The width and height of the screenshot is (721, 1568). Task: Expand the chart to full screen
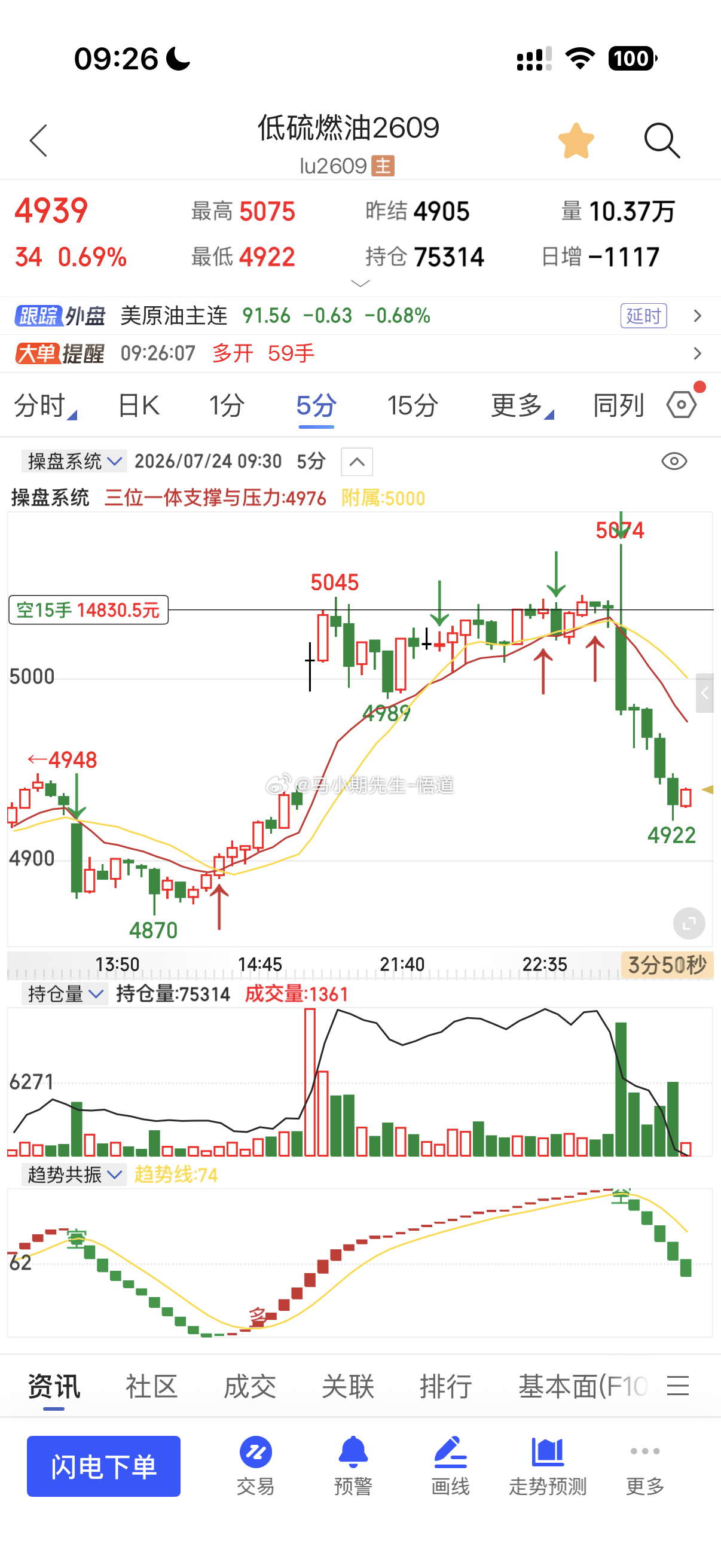tap(689, 923)
